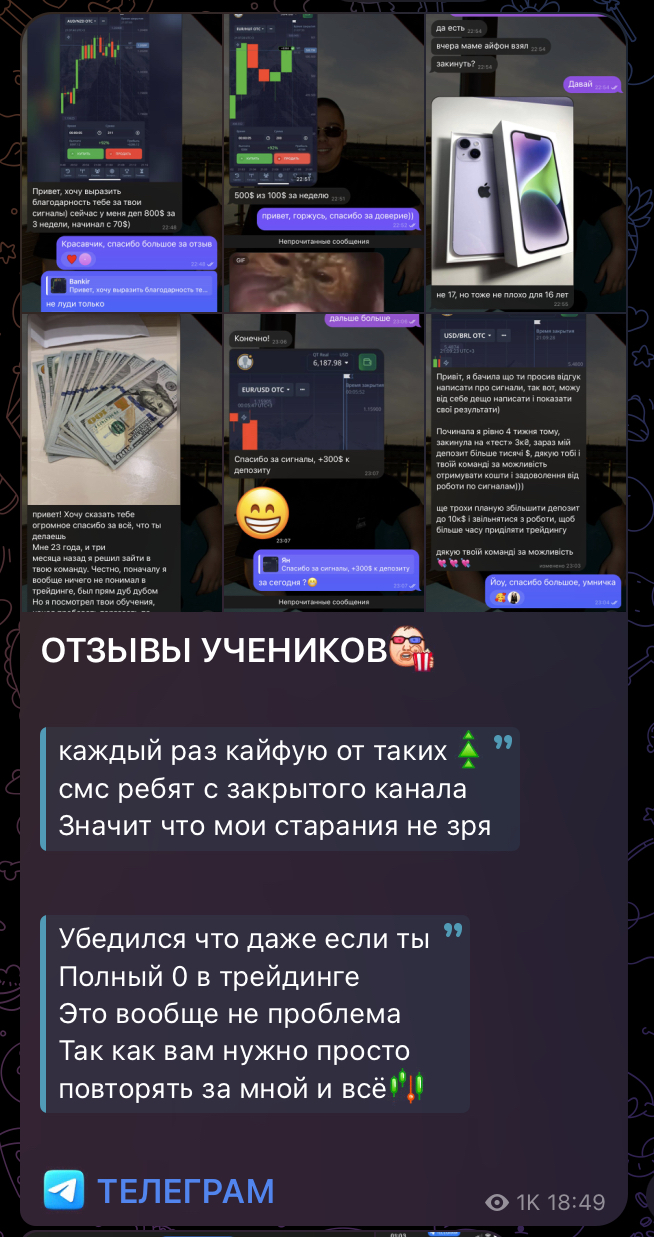
Task: Open the screenshot mentioning 800$ in 3 weeks
Action: pyautogui.click(x=120, y=160)
